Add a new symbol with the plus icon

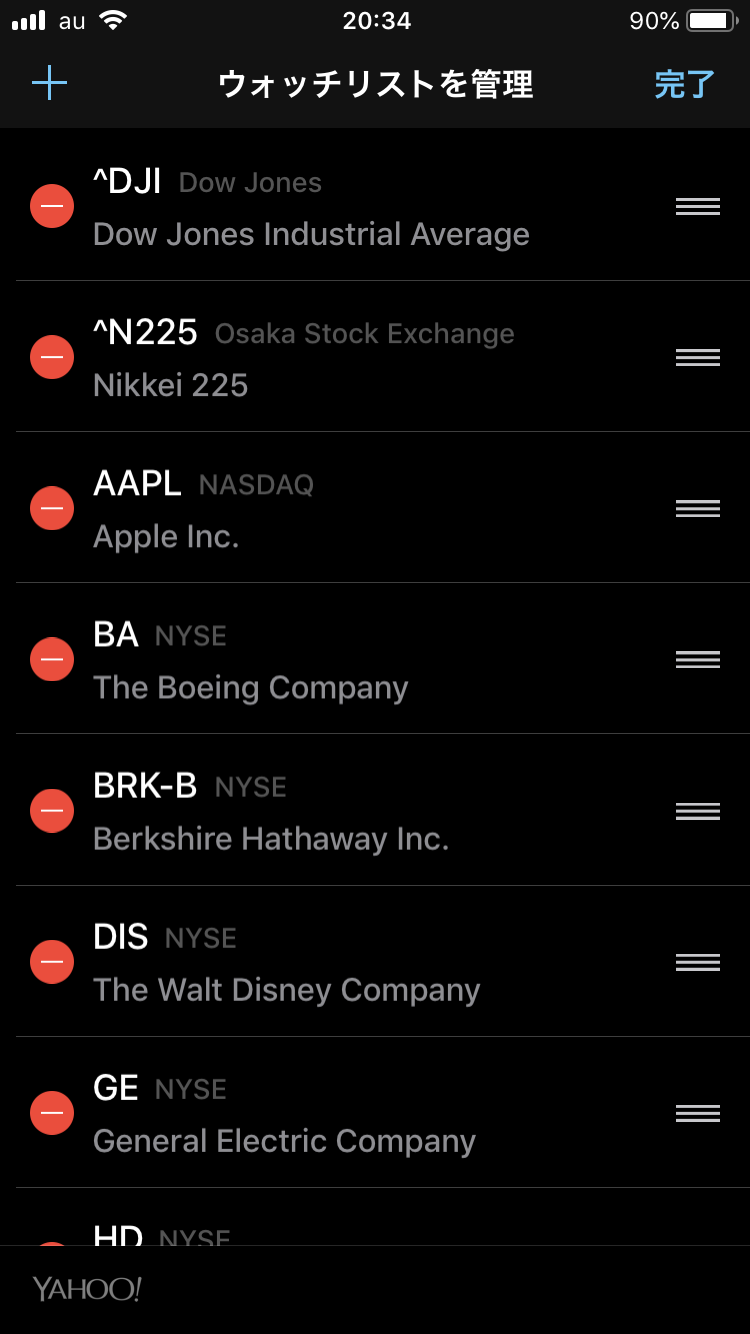[x=49, y=83]
